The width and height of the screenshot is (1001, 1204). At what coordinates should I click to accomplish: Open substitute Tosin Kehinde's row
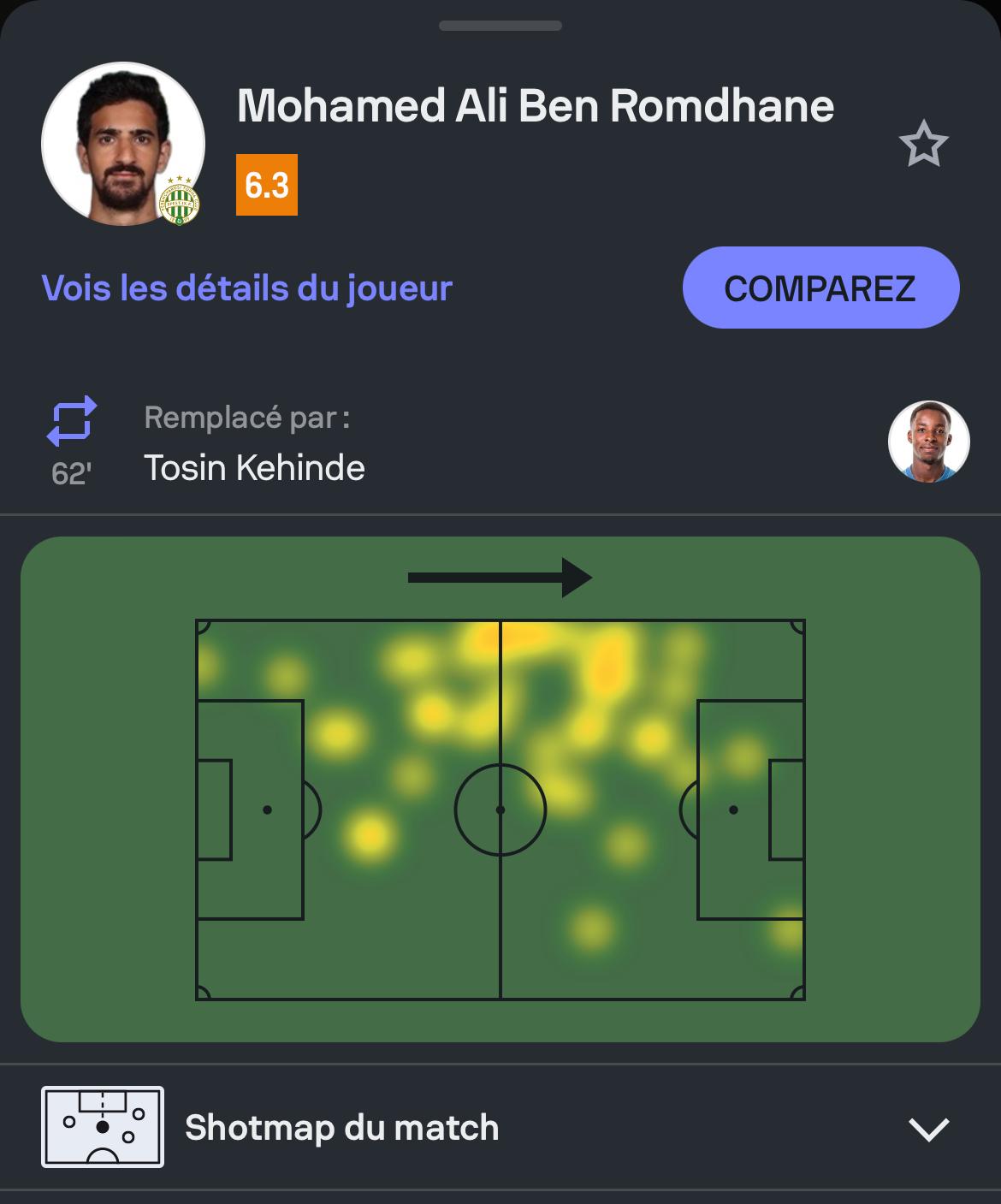[x=500, y=443]
